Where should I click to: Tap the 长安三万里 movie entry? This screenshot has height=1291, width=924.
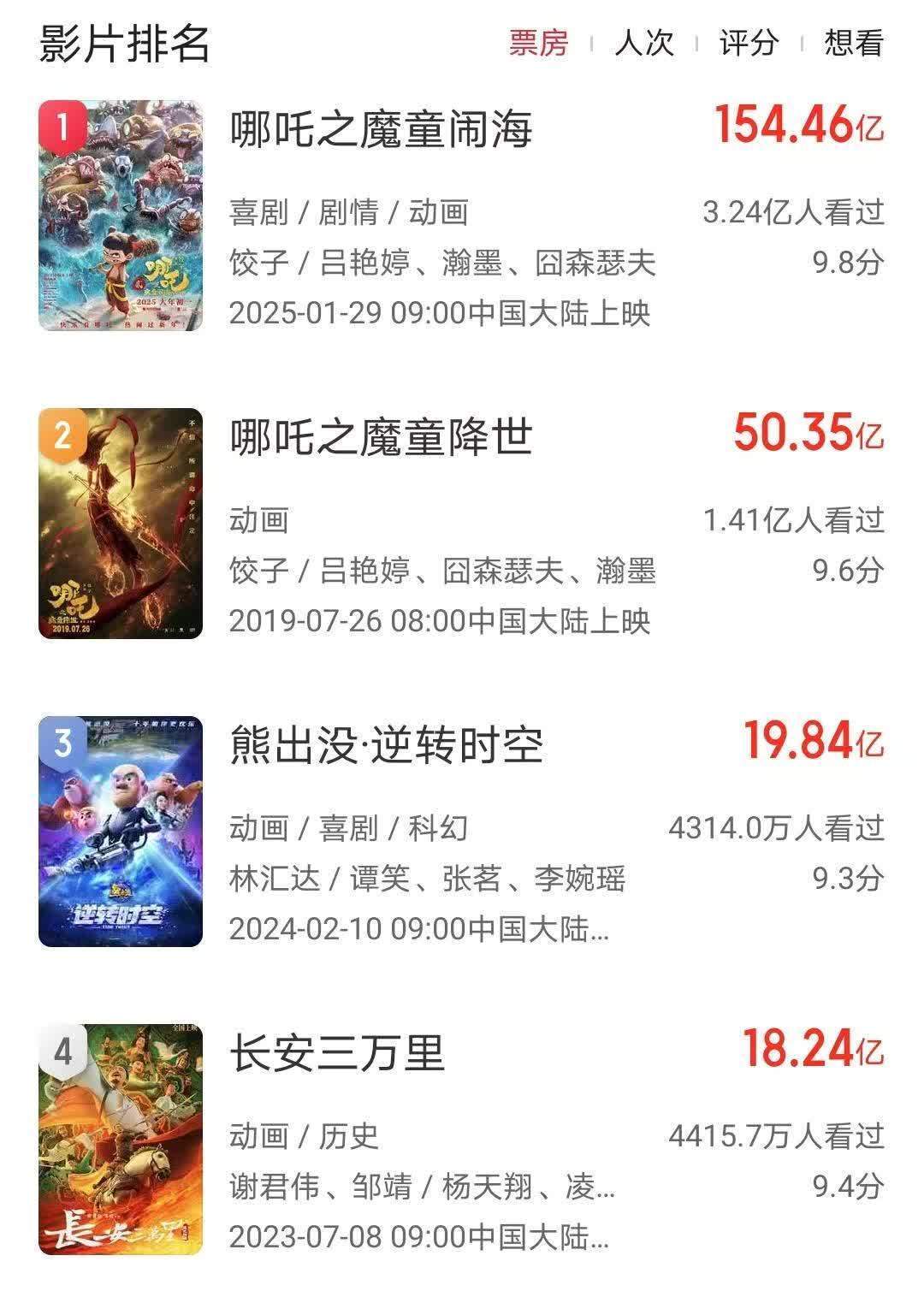pos(337,1053)
